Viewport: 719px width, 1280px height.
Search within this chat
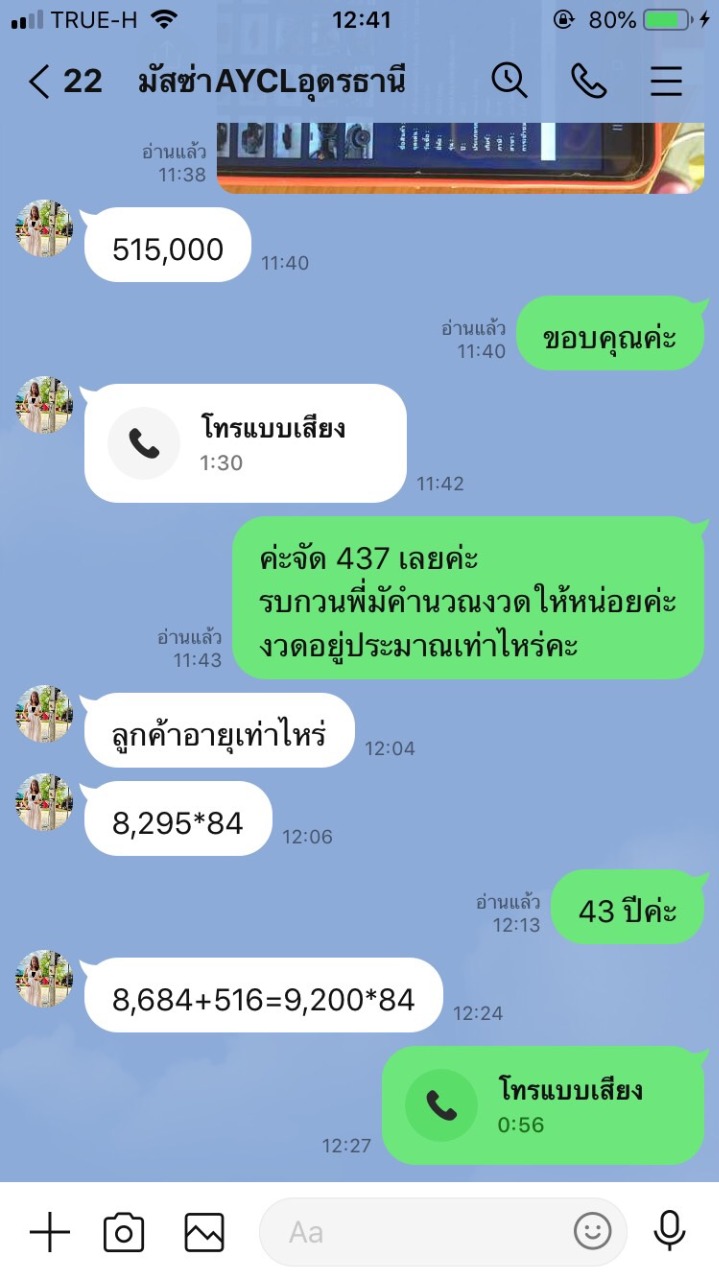509,81
